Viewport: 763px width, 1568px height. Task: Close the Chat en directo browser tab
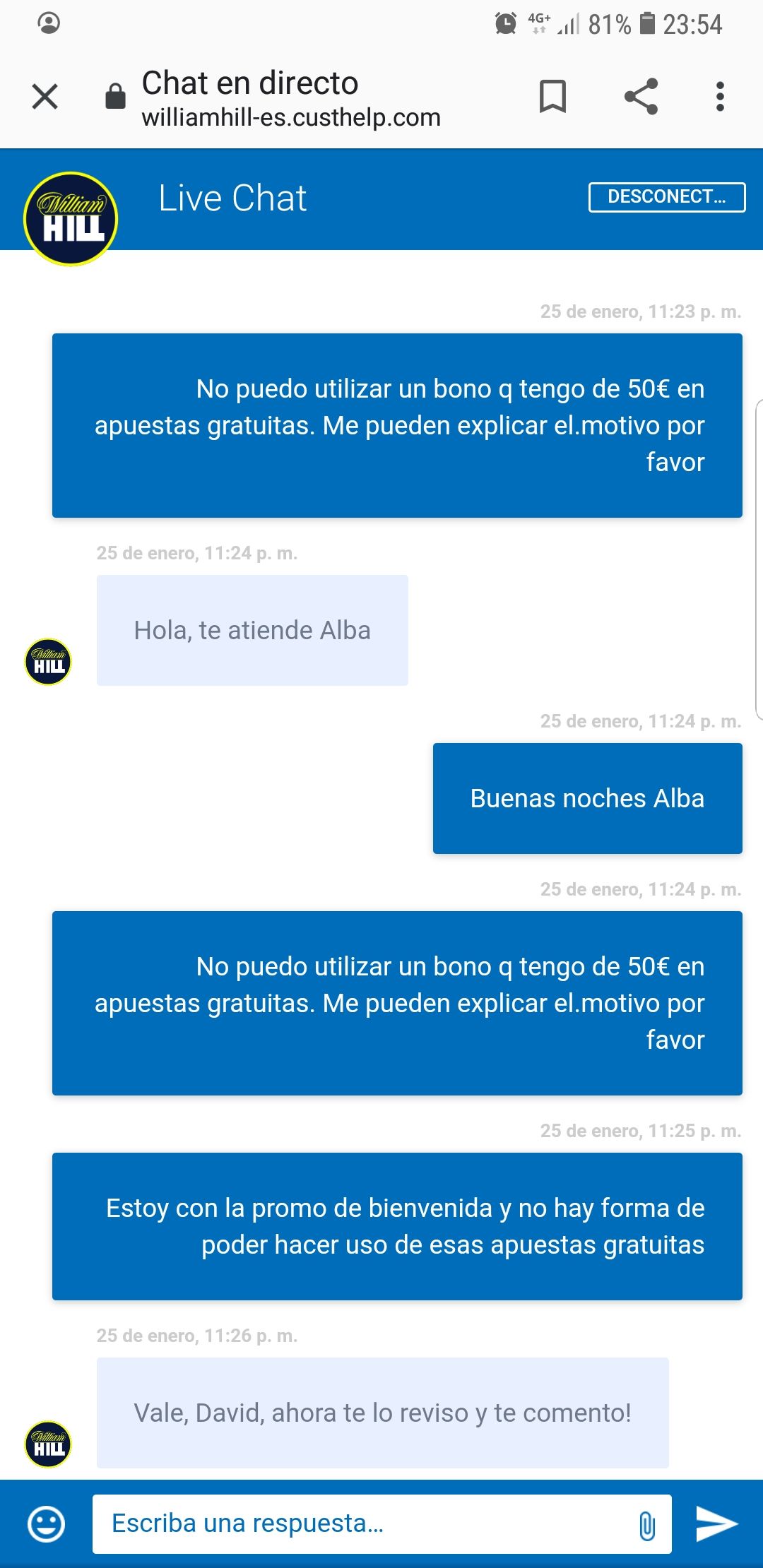coord(45,97)
